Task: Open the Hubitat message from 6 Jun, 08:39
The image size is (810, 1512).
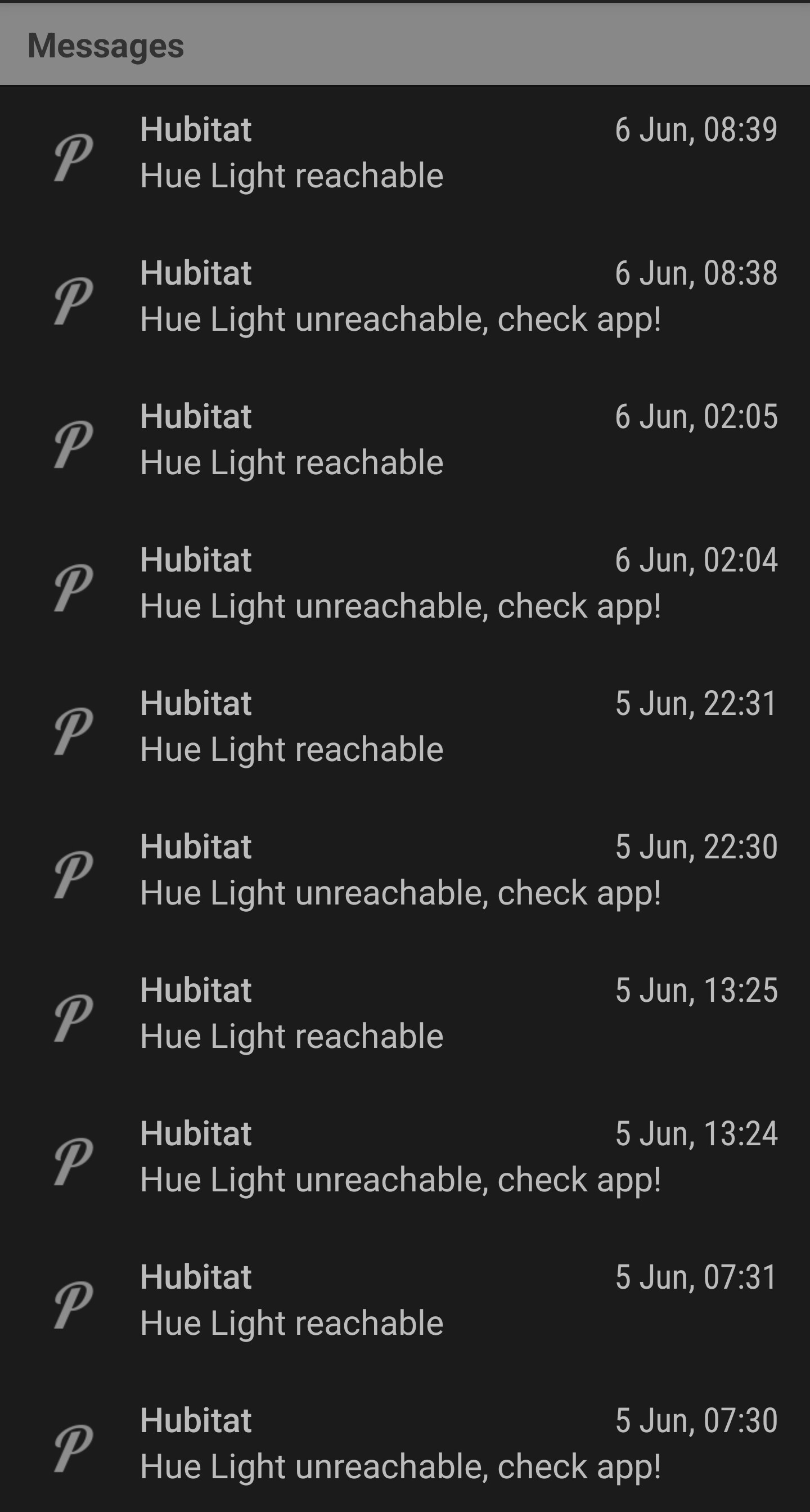Action: pos(405,152)
